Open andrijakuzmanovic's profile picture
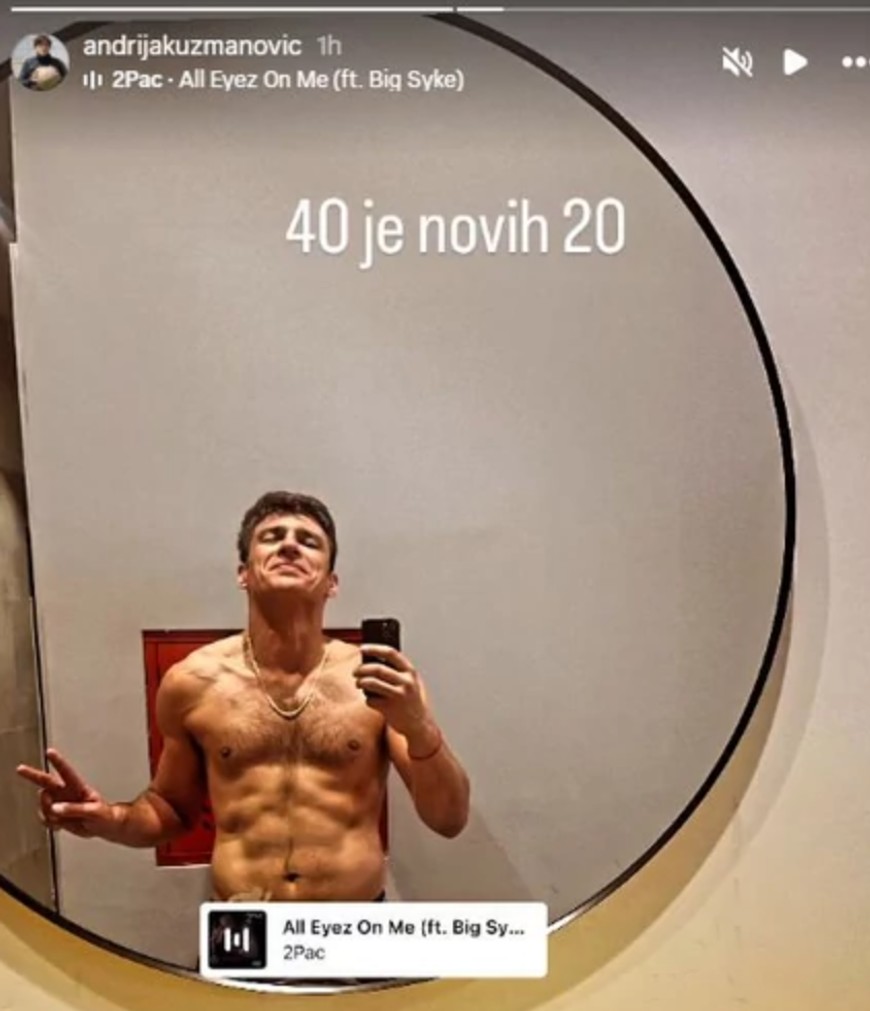This screenshot has height=1011, width=870. 41,62
